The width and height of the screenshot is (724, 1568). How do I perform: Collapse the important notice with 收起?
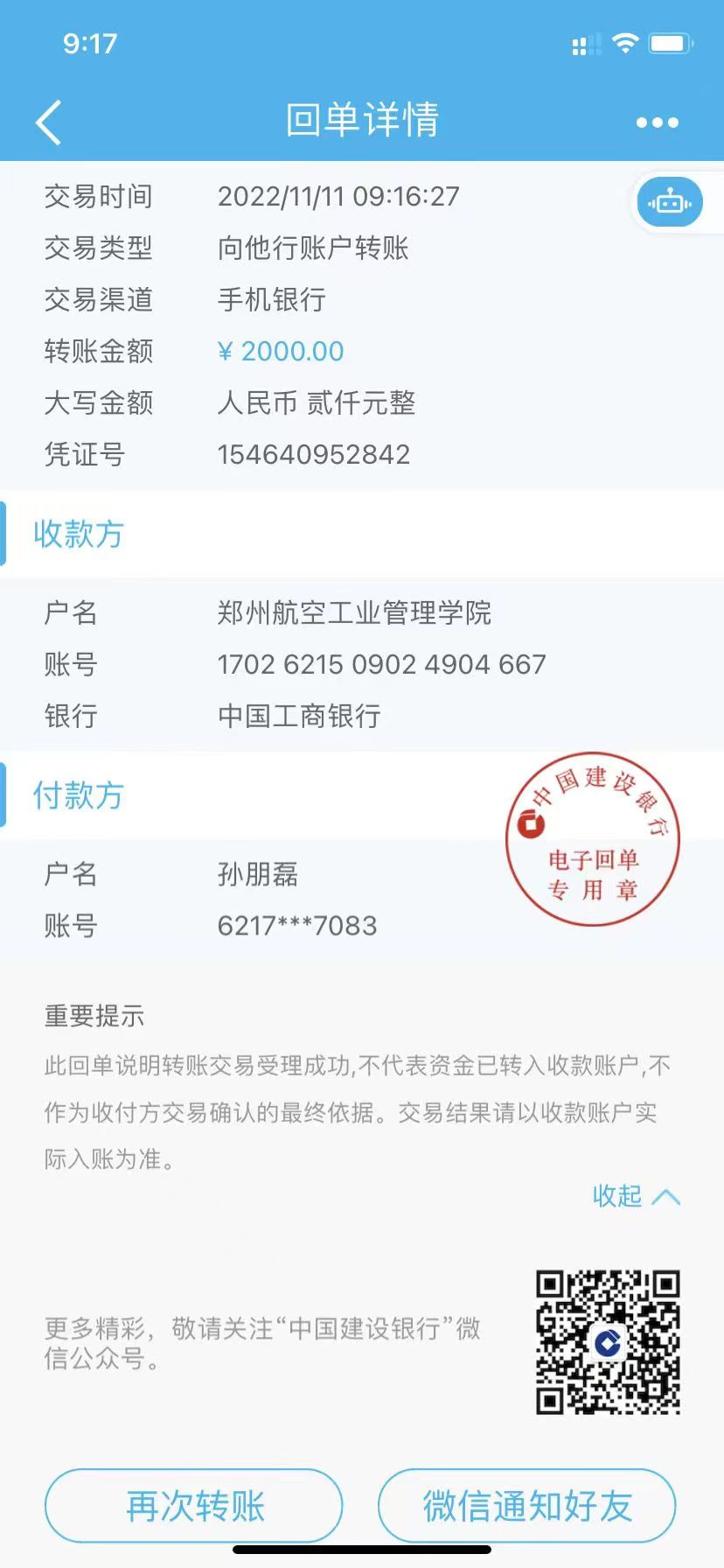click(635, 1195)
